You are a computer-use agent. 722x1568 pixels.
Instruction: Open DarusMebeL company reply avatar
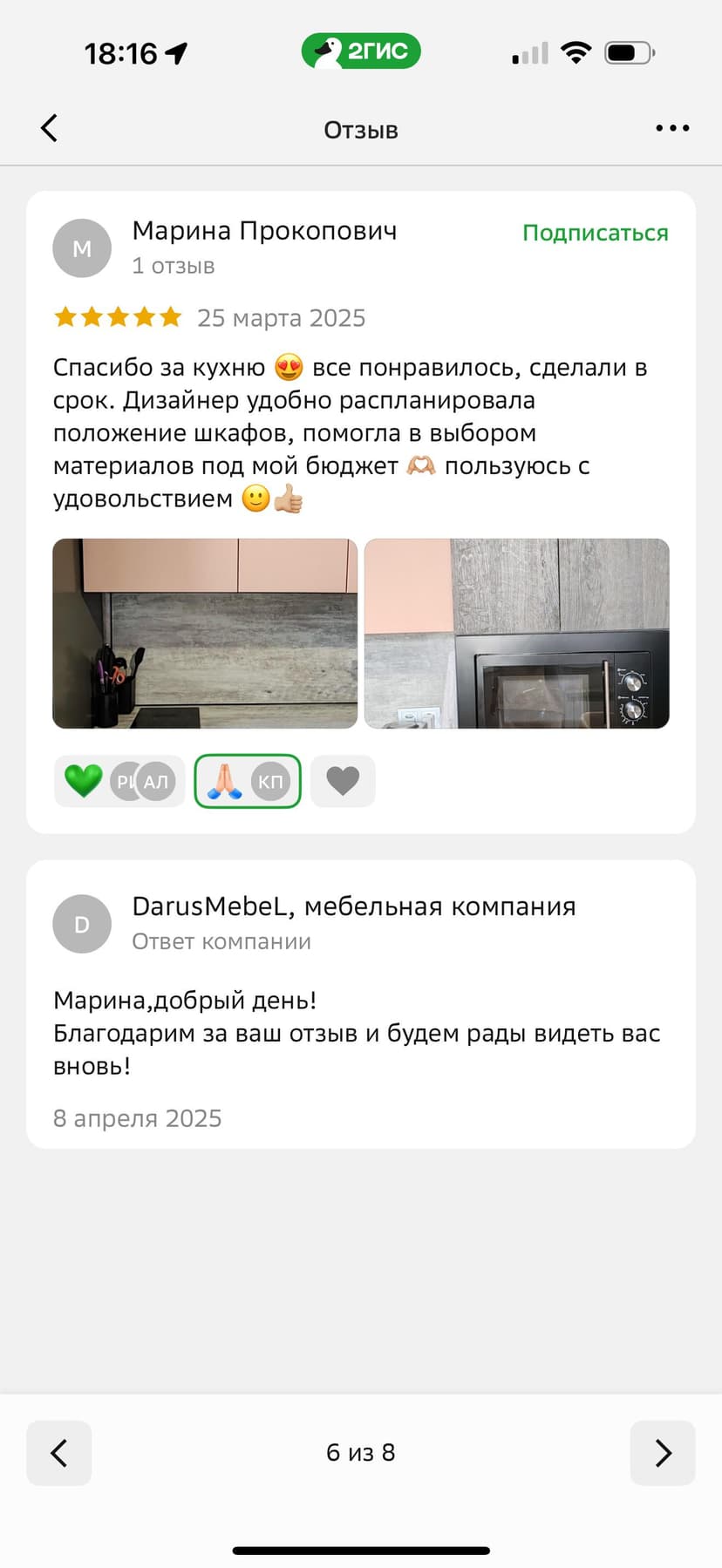[82, 924]
